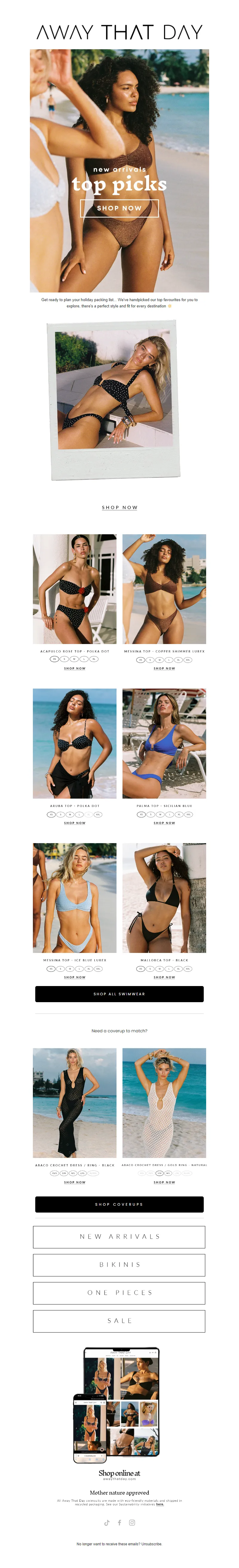Open the Aruba Top Polka Dot product image
Image resolution: width=239 pixels, height=1568 pixels.
click(74, 743)
